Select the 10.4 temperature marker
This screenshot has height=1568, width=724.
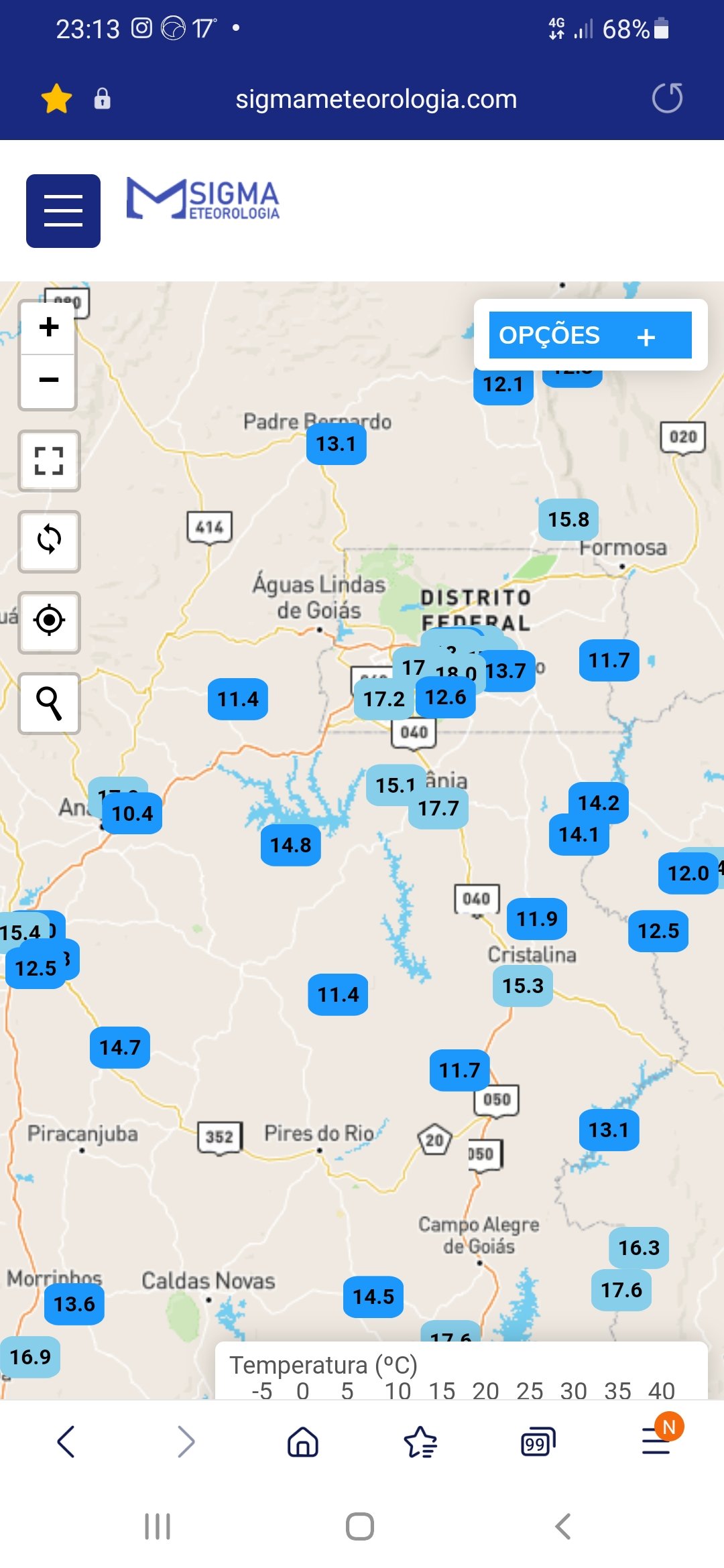(132, 813)
